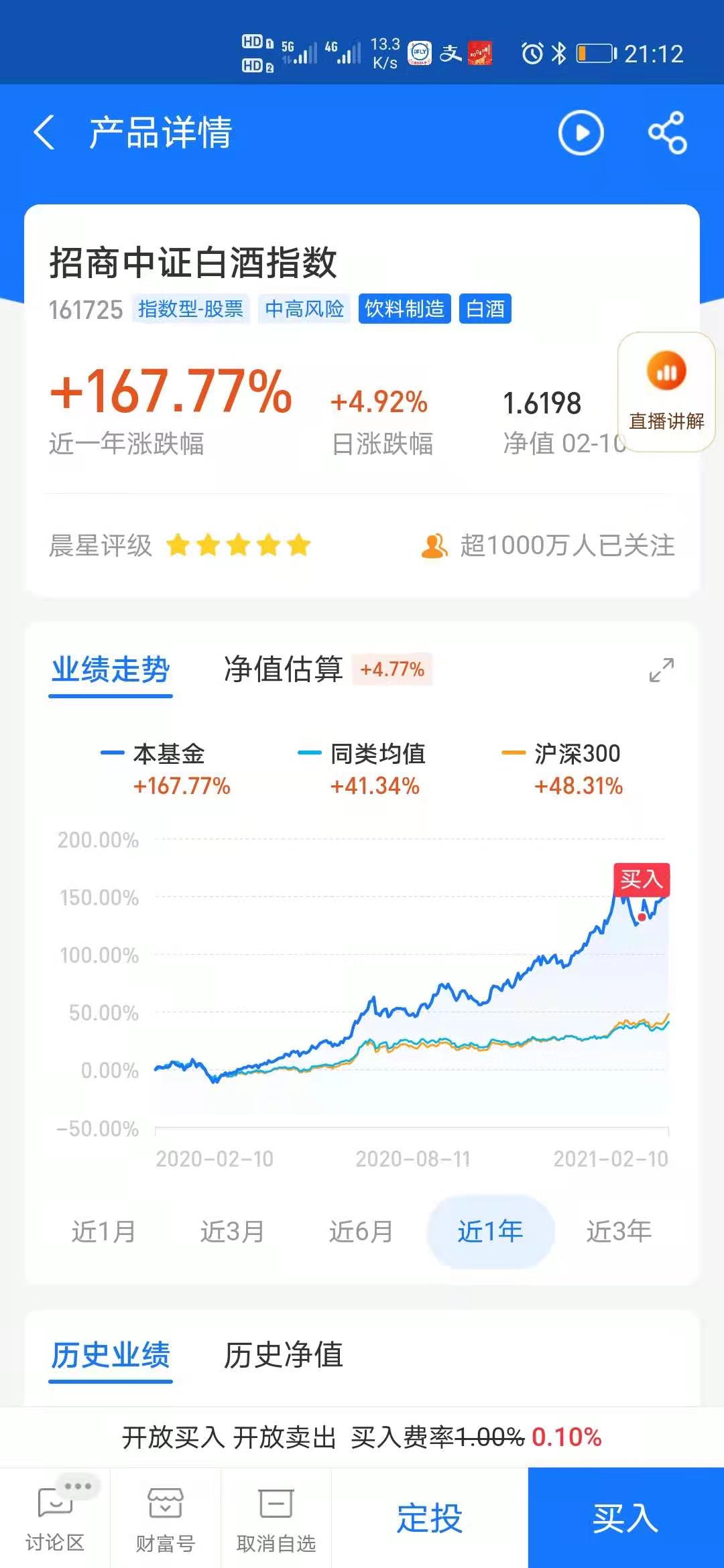The image size is (724, 1568).
Task: Select the 近6月 time range
Action: coord(361,1231)
